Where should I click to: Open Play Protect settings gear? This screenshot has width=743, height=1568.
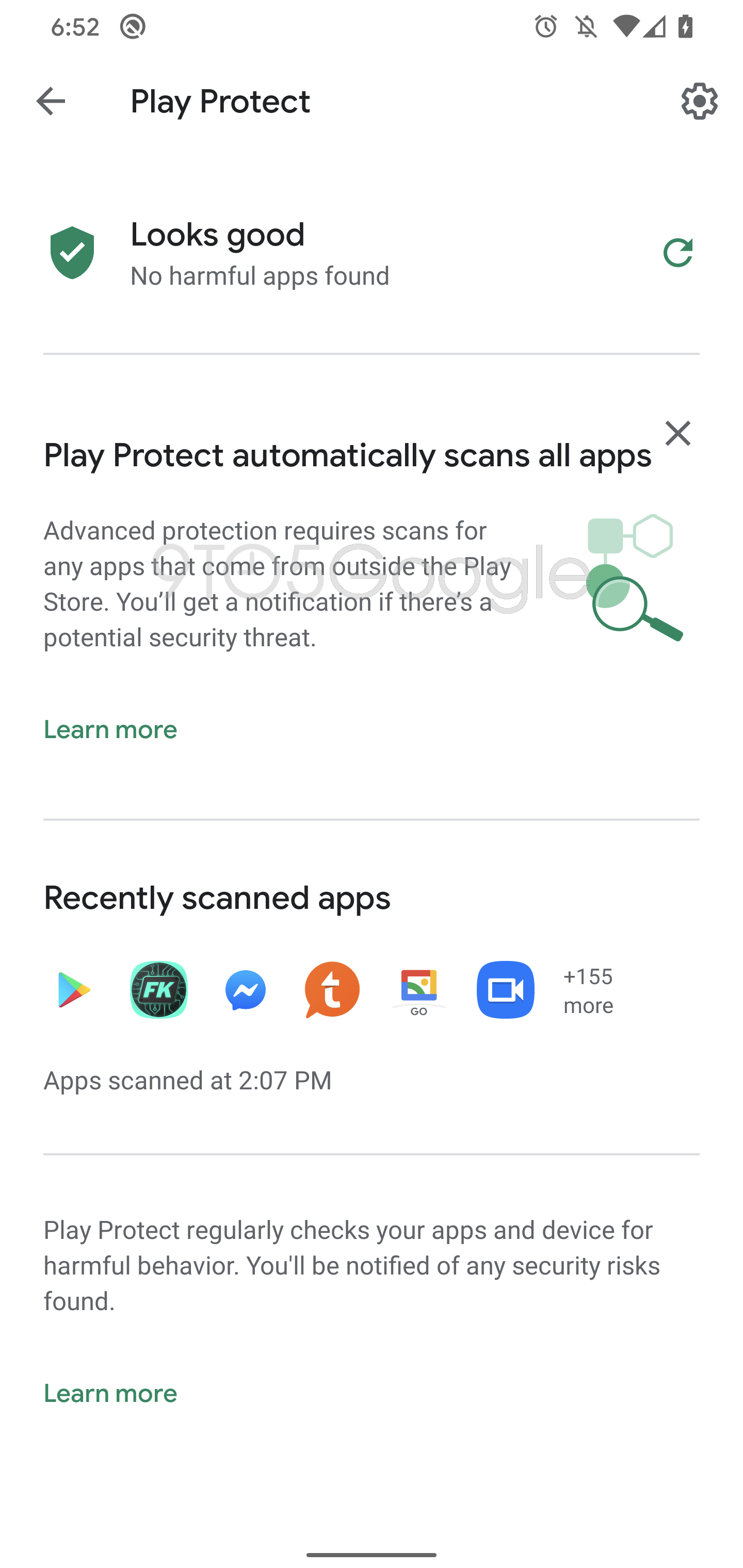point(699,102)
